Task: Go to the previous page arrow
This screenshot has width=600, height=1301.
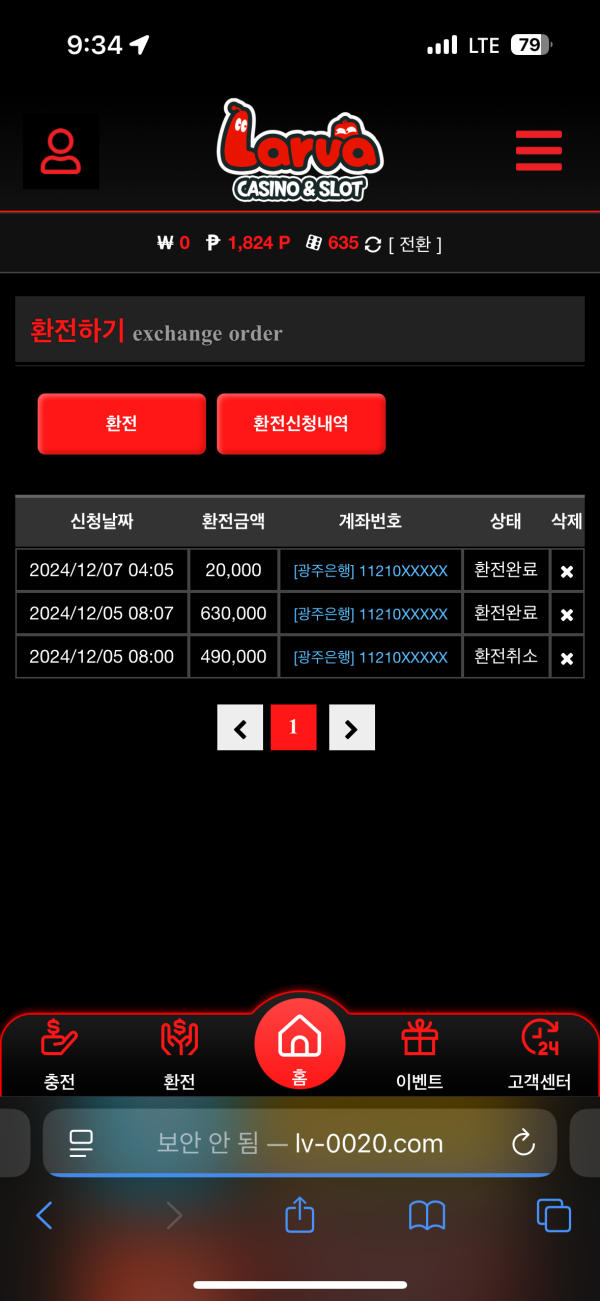Action: click(x=240, y=728)
